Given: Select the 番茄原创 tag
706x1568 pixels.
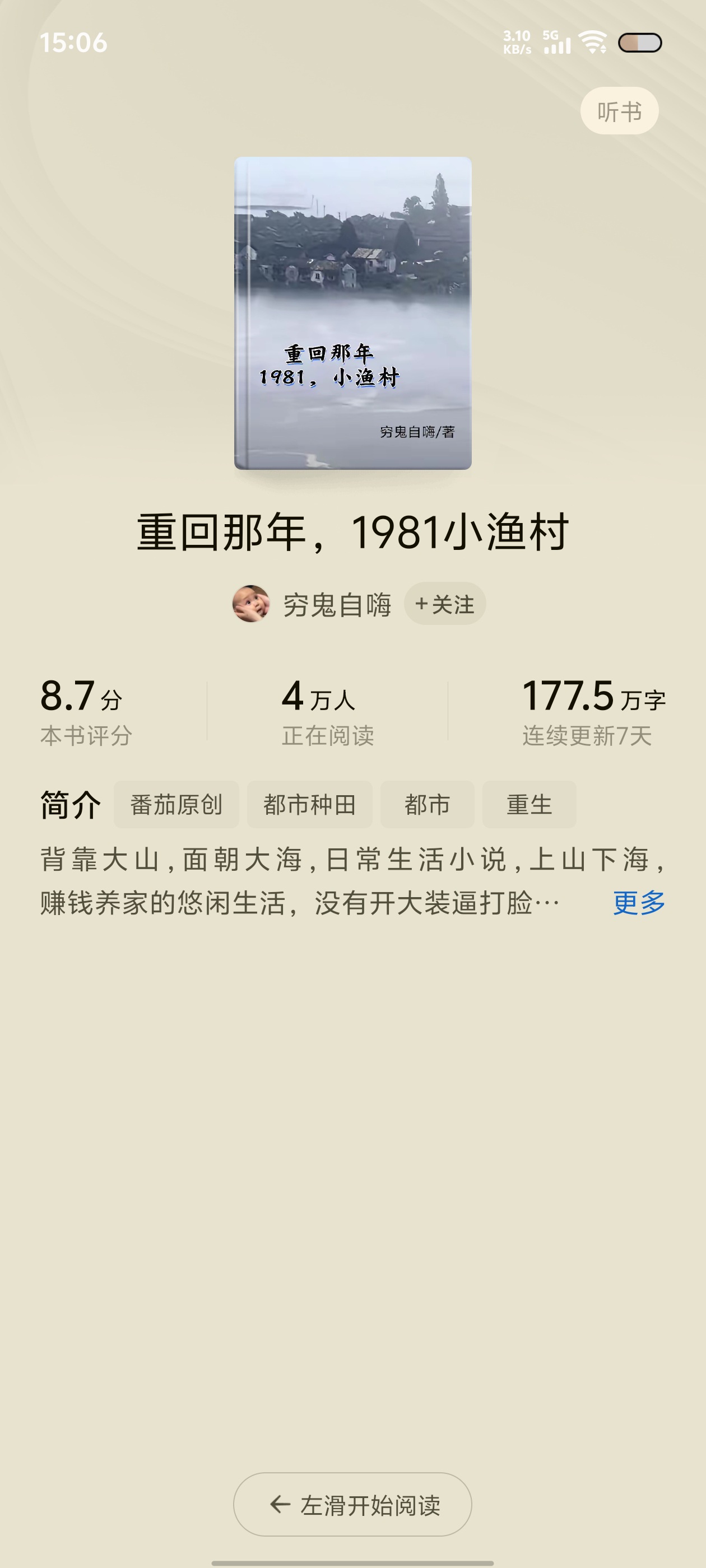Looking at the screenshot, I should (x=176, y=805).
